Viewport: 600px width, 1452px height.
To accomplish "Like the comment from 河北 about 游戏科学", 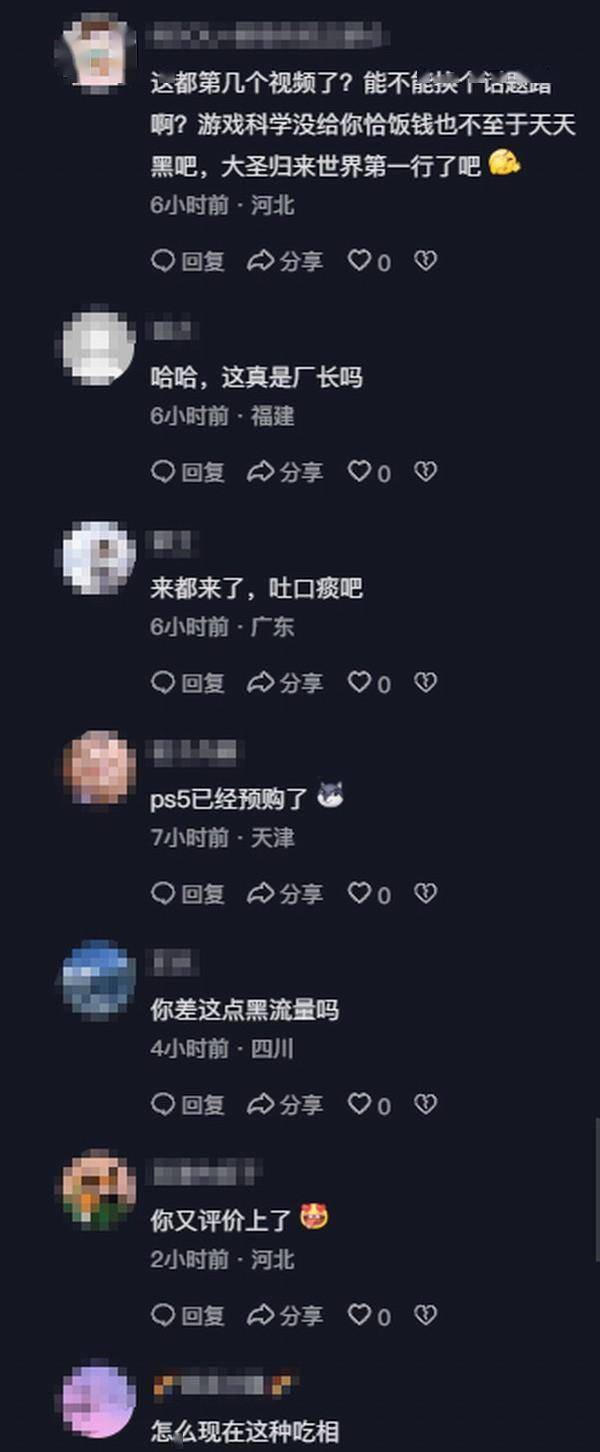I will point(360,261).
